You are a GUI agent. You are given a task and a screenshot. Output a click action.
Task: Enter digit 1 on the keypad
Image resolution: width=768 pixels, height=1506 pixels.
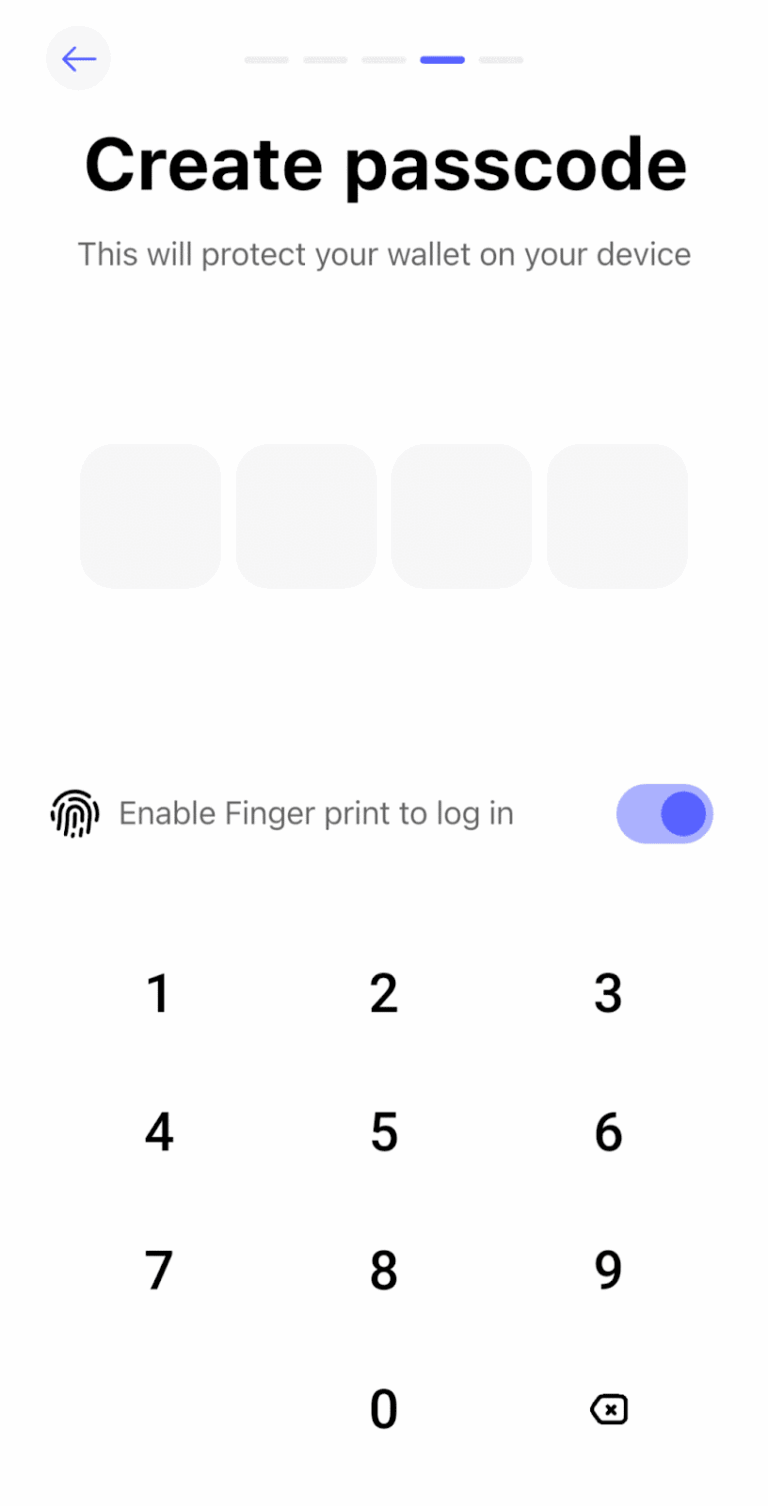pos(158,994)
